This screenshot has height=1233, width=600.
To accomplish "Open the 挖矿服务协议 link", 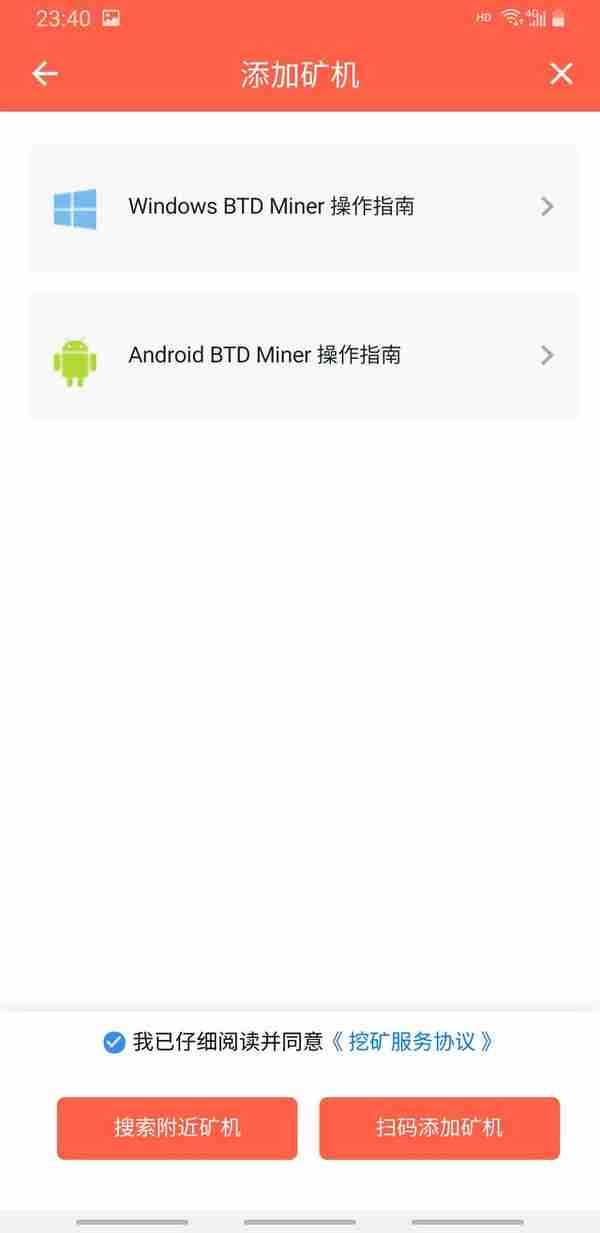I will [412, 1042].
